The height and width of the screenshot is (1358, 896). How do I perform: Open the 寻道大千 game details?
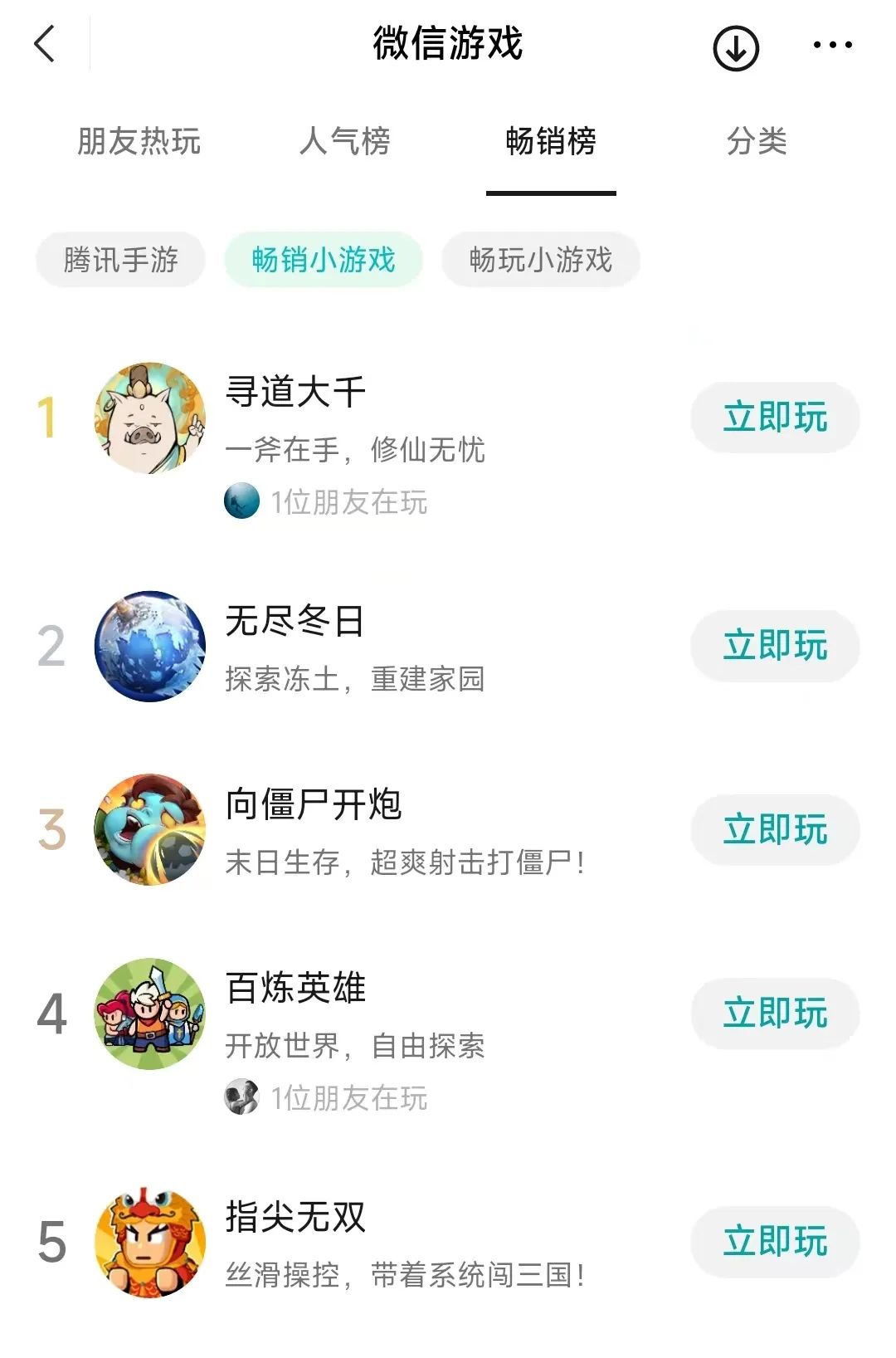pyautogui.click(x=295, y=393)
